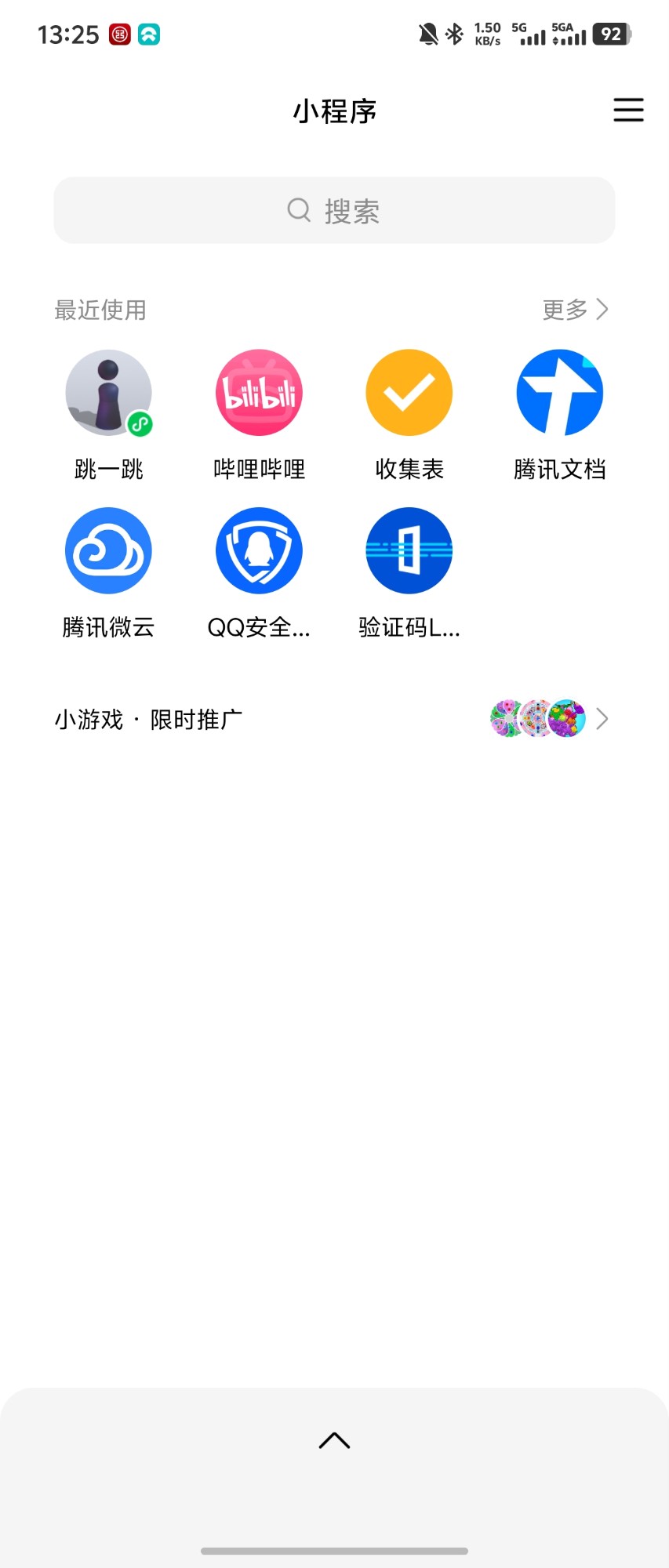669x1568 pixels.
Task: Tap the up arrow to collapse panel
Action: click(334, 1440)
